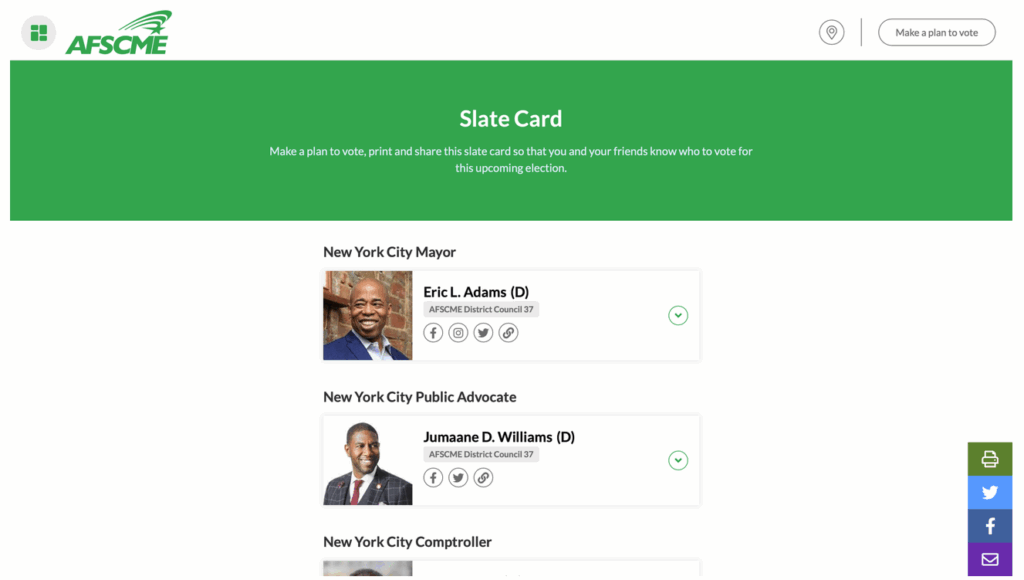Open Eric L. Adams' Twitter profile
The height and width of the screenshot is (580, 1024).
483,333
